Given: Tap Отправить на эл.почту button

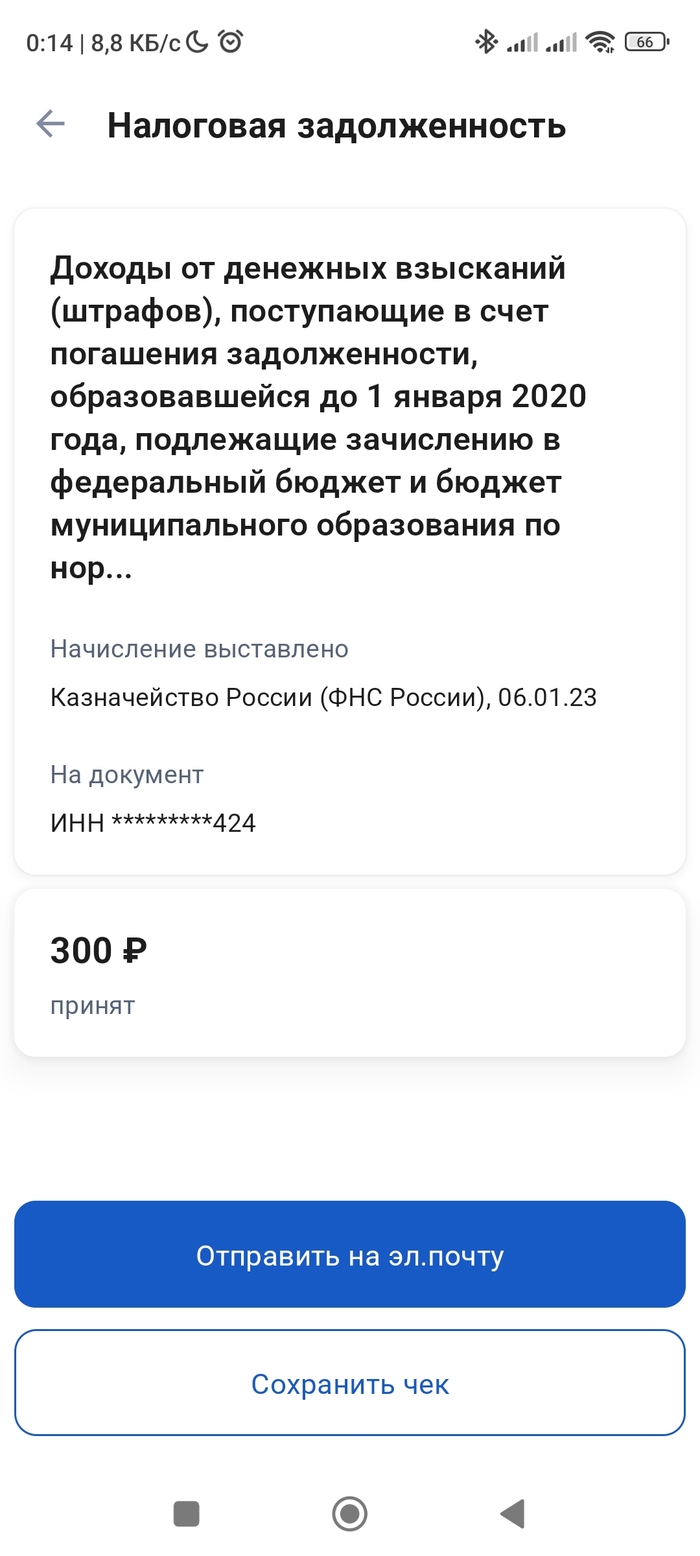Looking at the screenshot, I should click(x=350, y=1255).
